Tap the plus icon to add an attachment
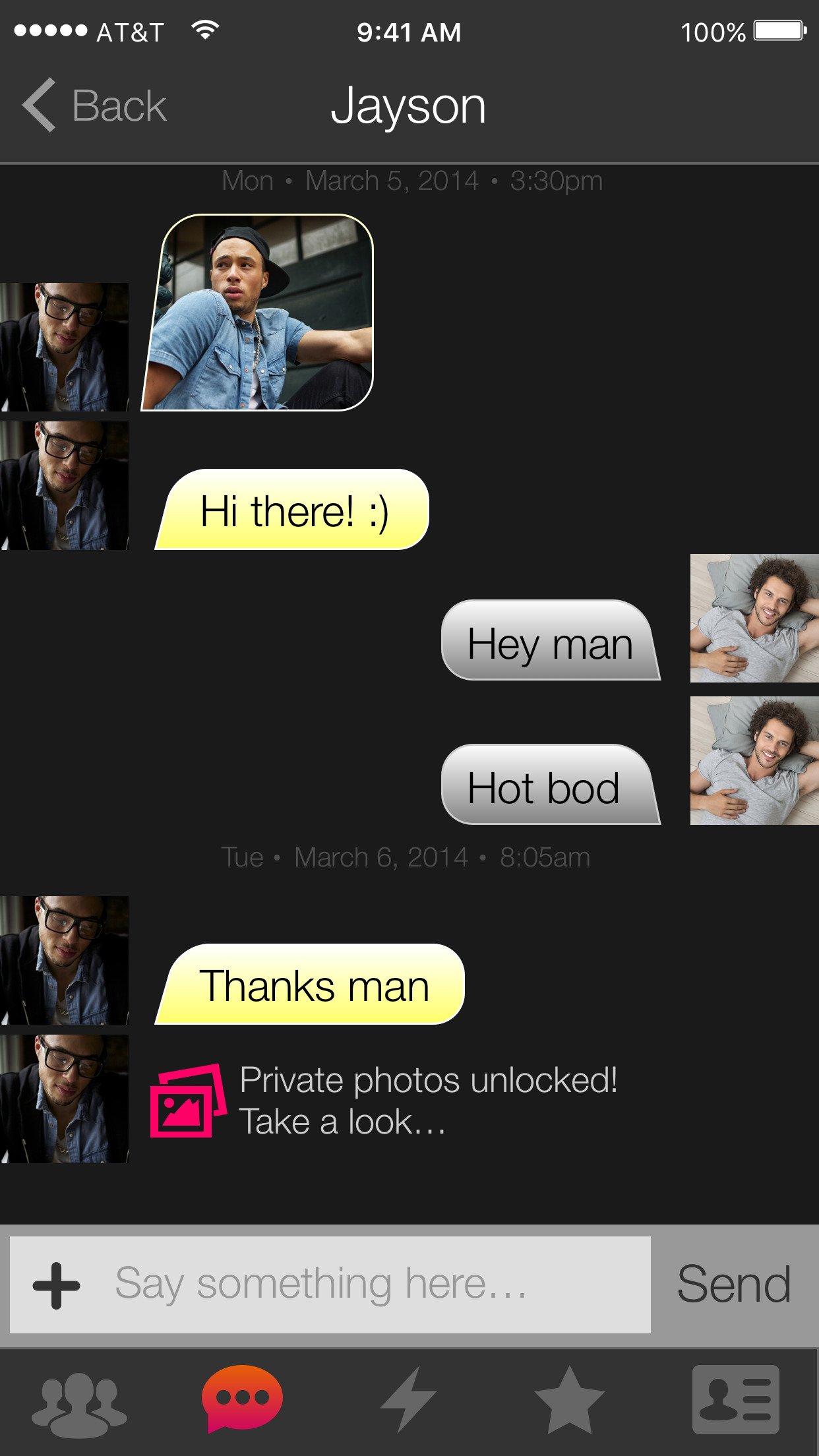The image size is (819, 1456). point(57,1285)
